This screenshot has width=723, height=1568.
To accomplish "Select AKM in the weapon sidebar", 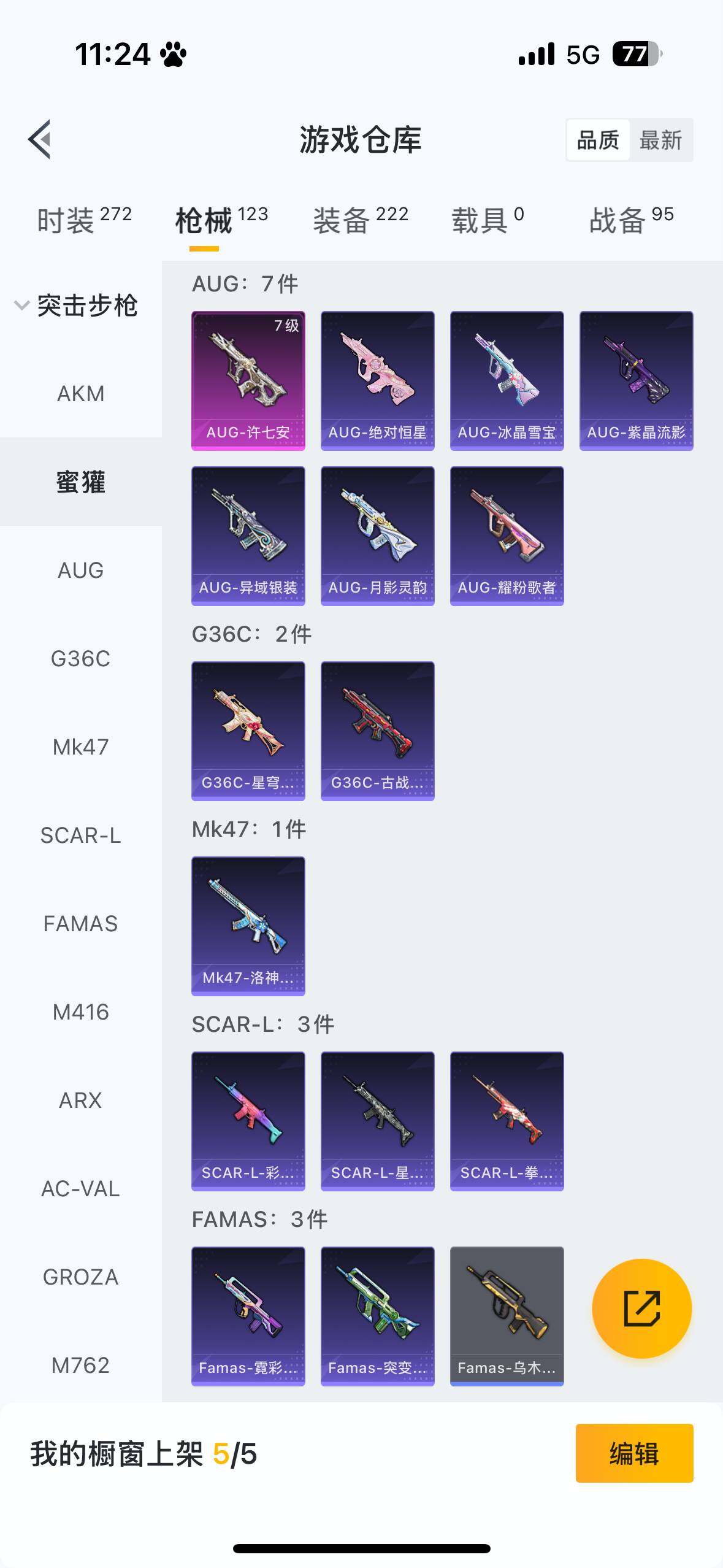I will point(80,393).
